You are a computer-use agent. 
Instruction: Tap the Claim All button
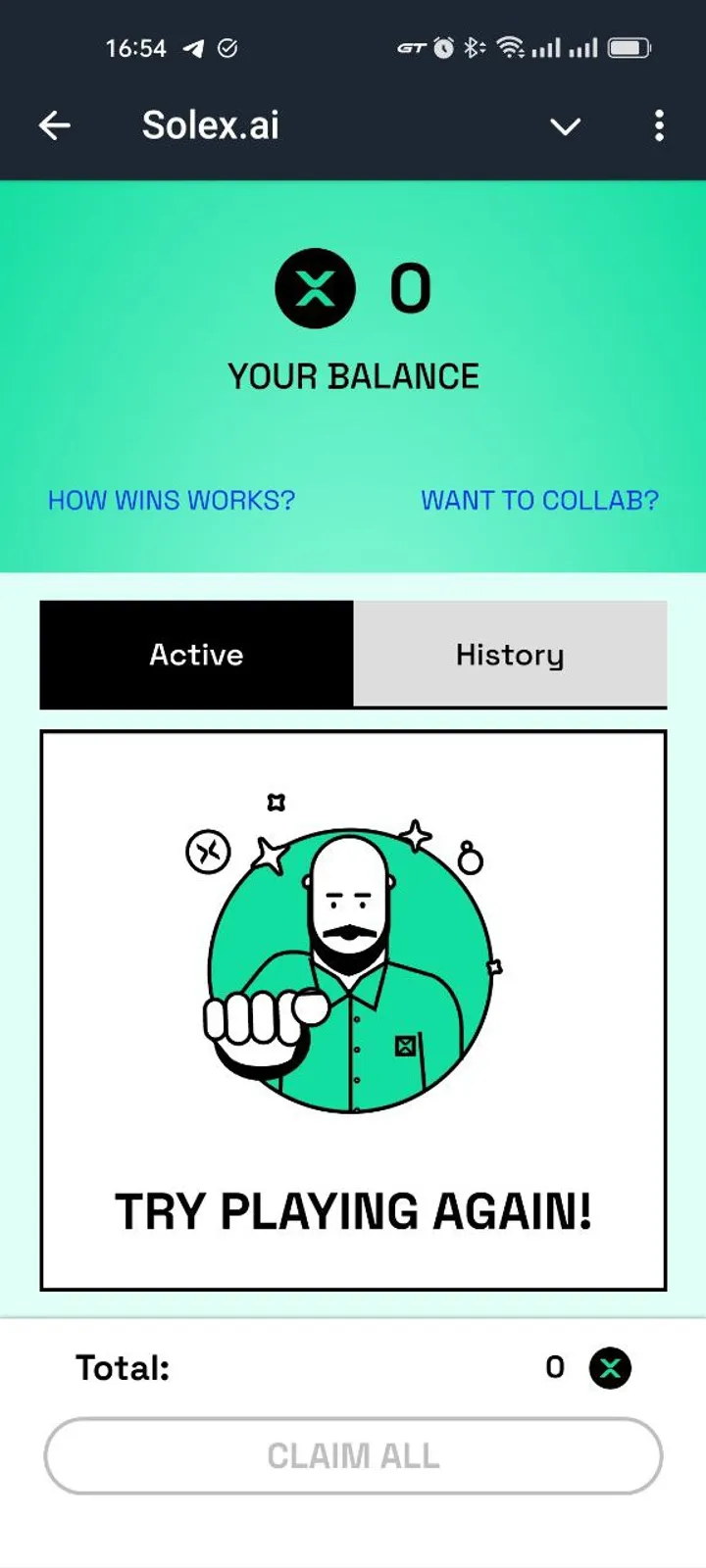pyautogui.click(x=353, y=1455)
